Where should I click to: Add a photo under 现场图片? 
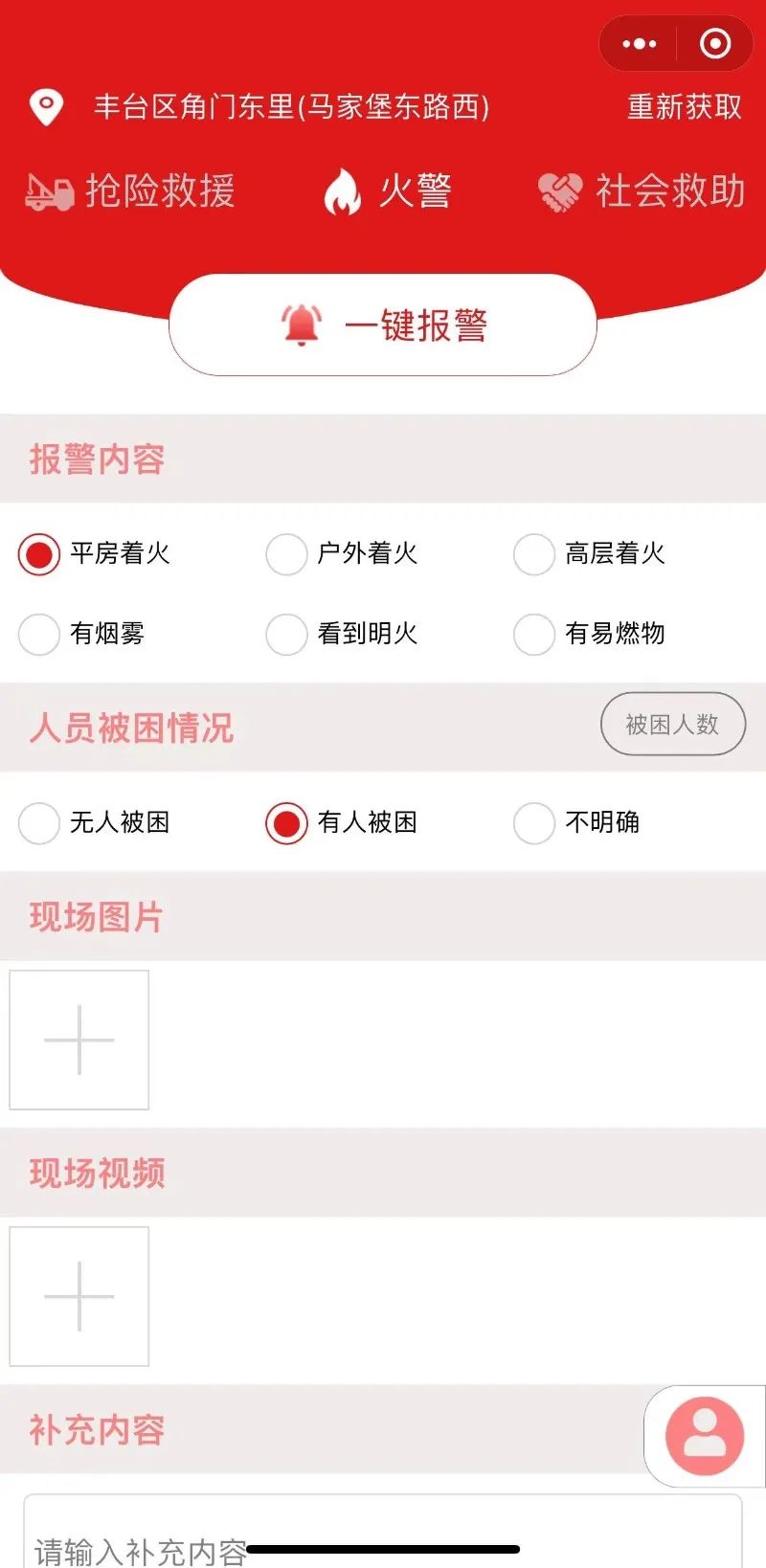coord(79,1040)
